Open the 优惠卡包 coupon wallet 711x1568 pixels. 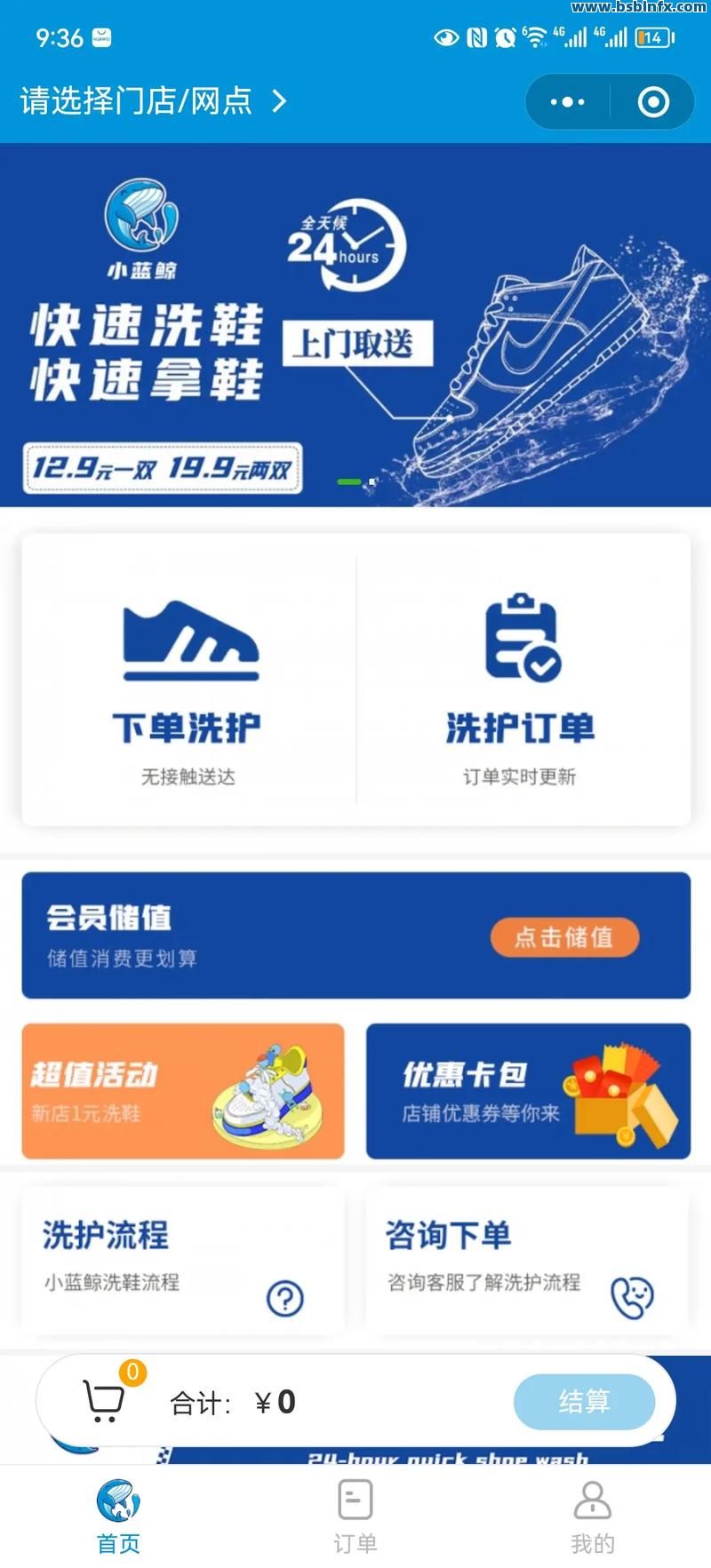click(528, 1091)
